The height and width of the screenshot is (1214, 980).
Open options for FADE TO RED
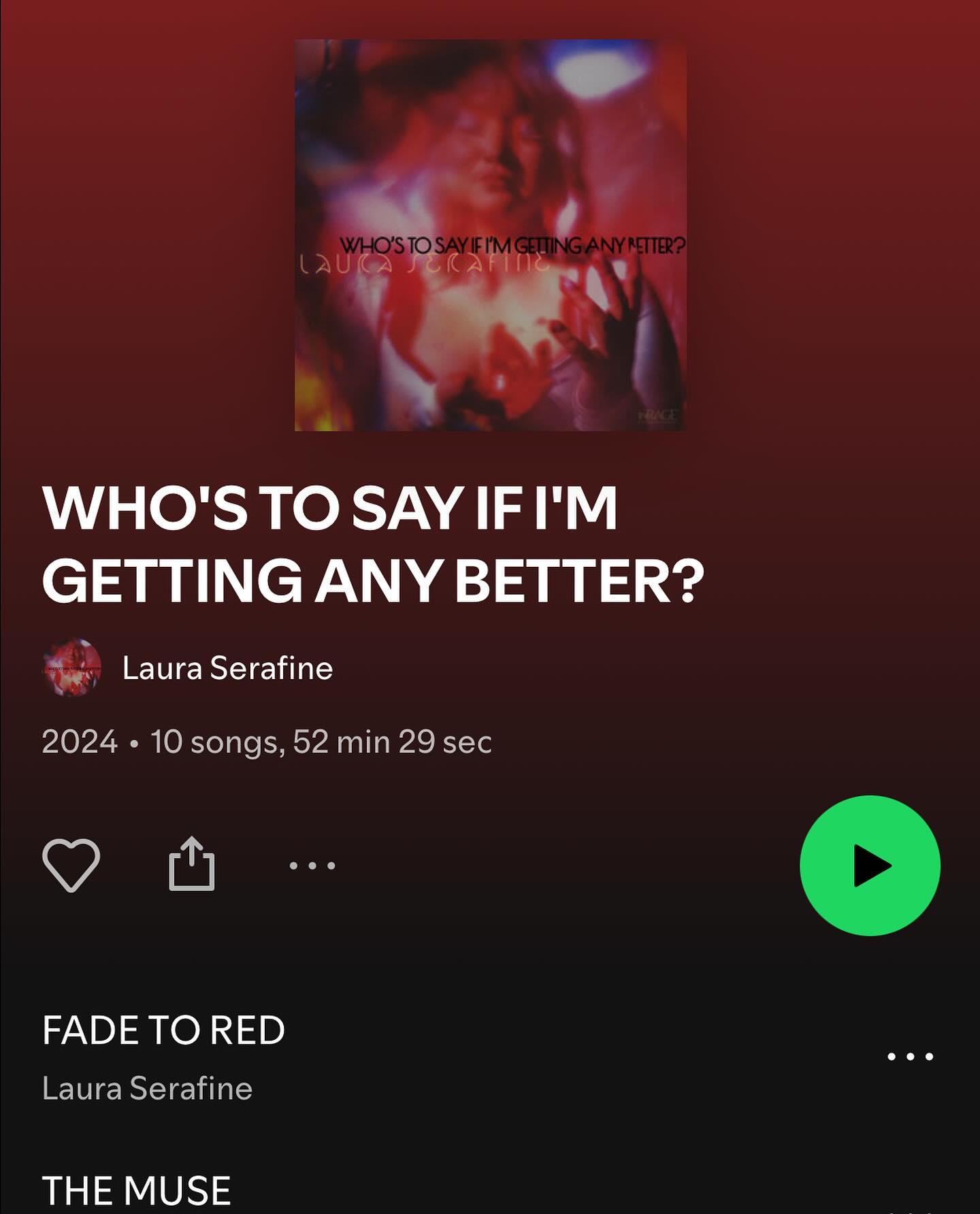coord(910,1057)
